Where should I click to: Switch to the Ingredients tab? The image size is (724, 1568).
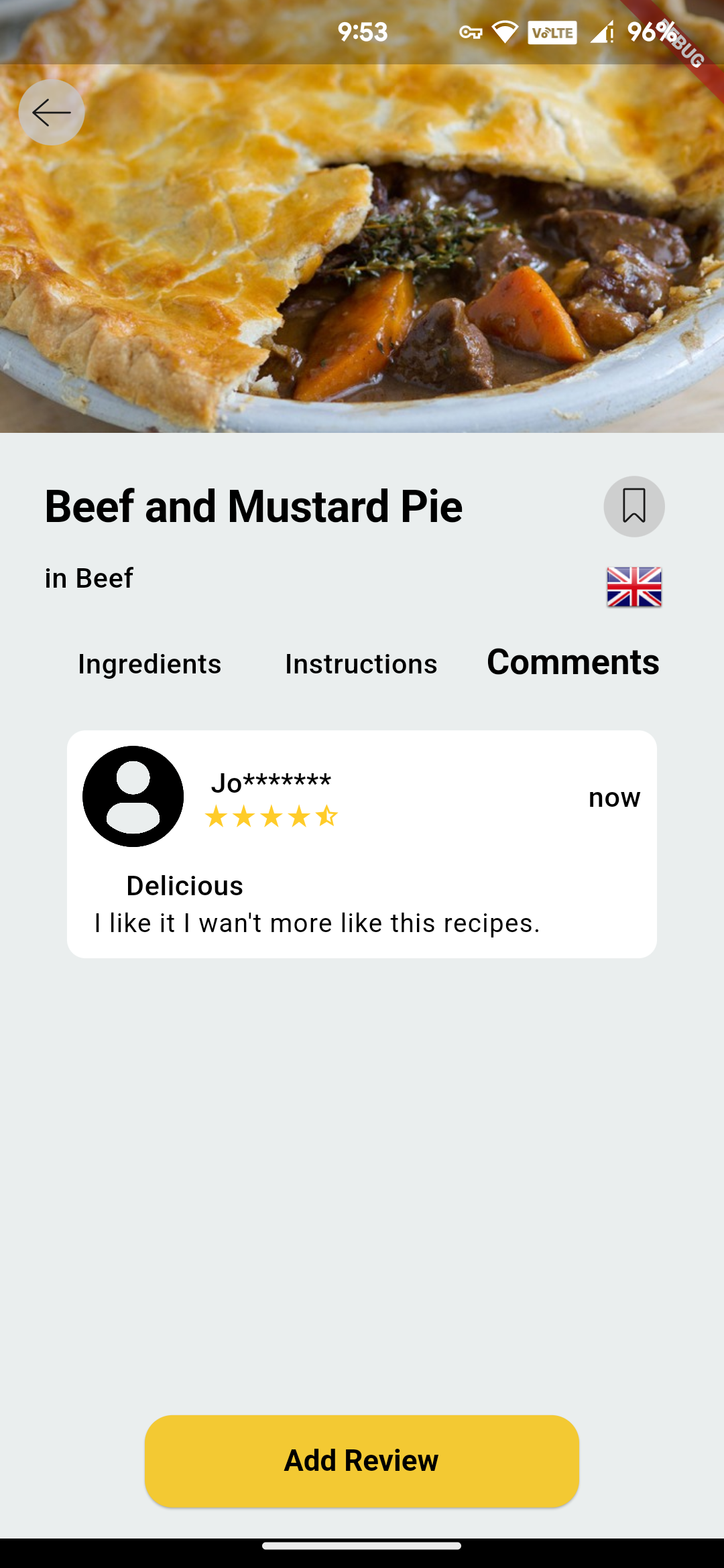tap(149, 663)
